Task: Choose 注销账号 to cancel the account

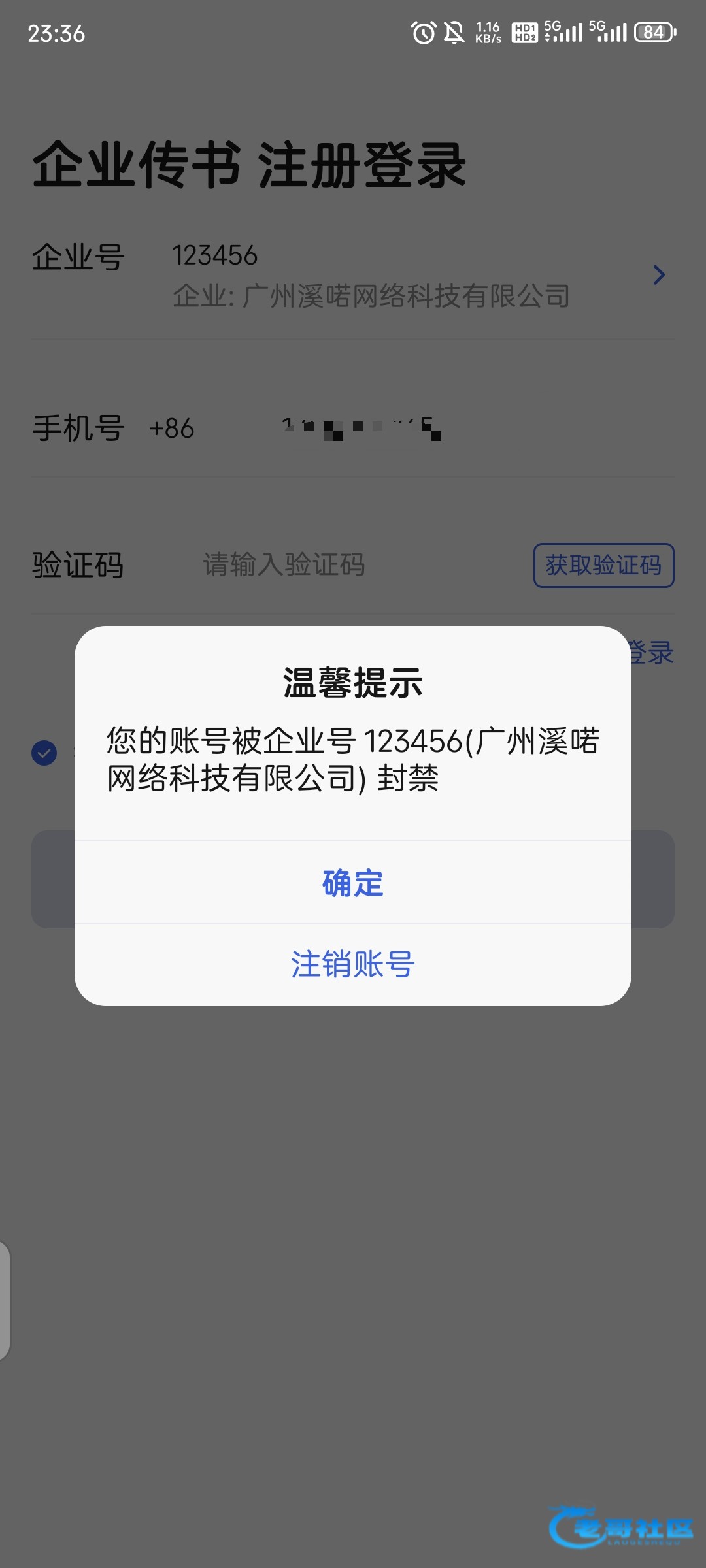Action: 353,964
